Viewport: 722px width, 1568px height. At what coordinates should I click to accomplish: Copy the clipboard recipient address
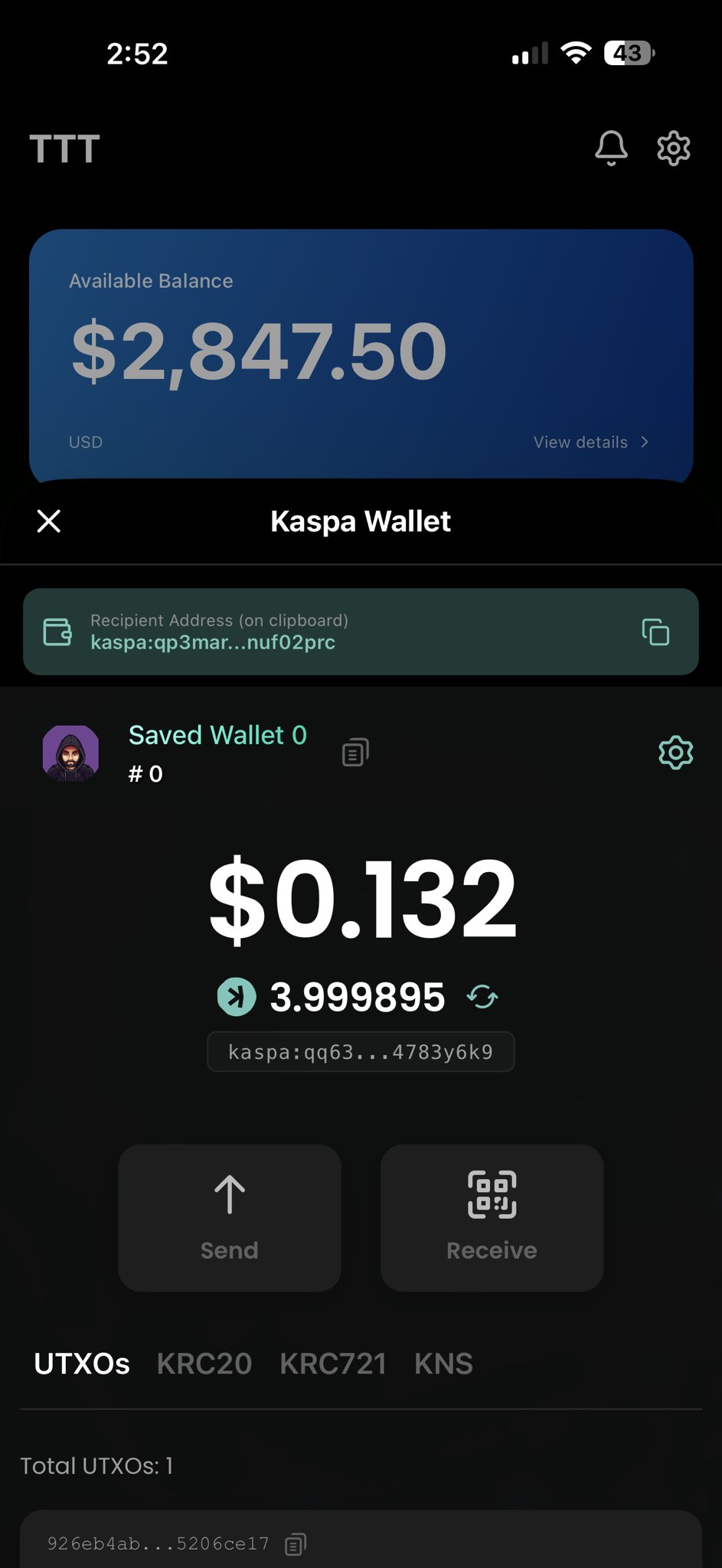(655, 632)
